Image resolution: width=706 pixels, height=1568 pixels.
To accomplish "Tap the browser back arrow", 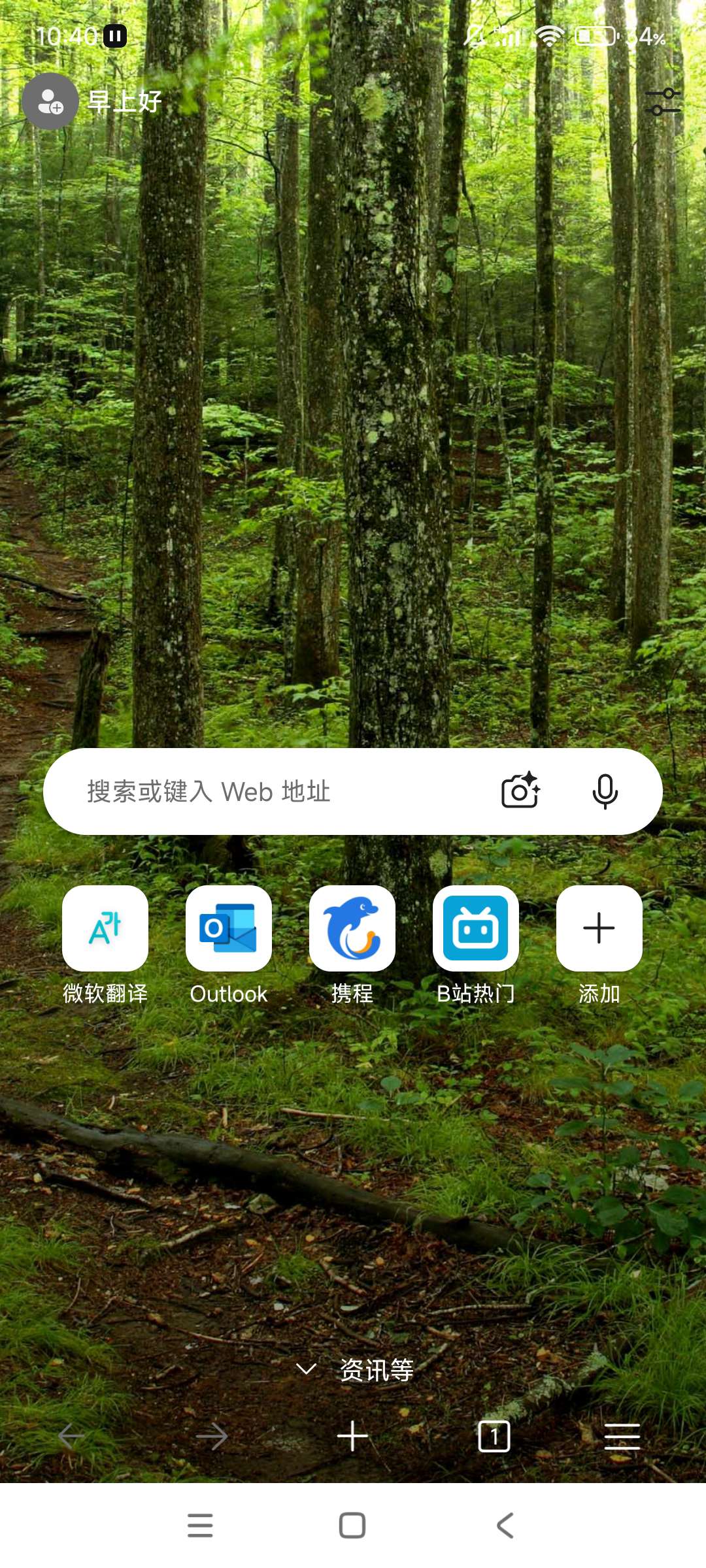I will (71, 1436).
